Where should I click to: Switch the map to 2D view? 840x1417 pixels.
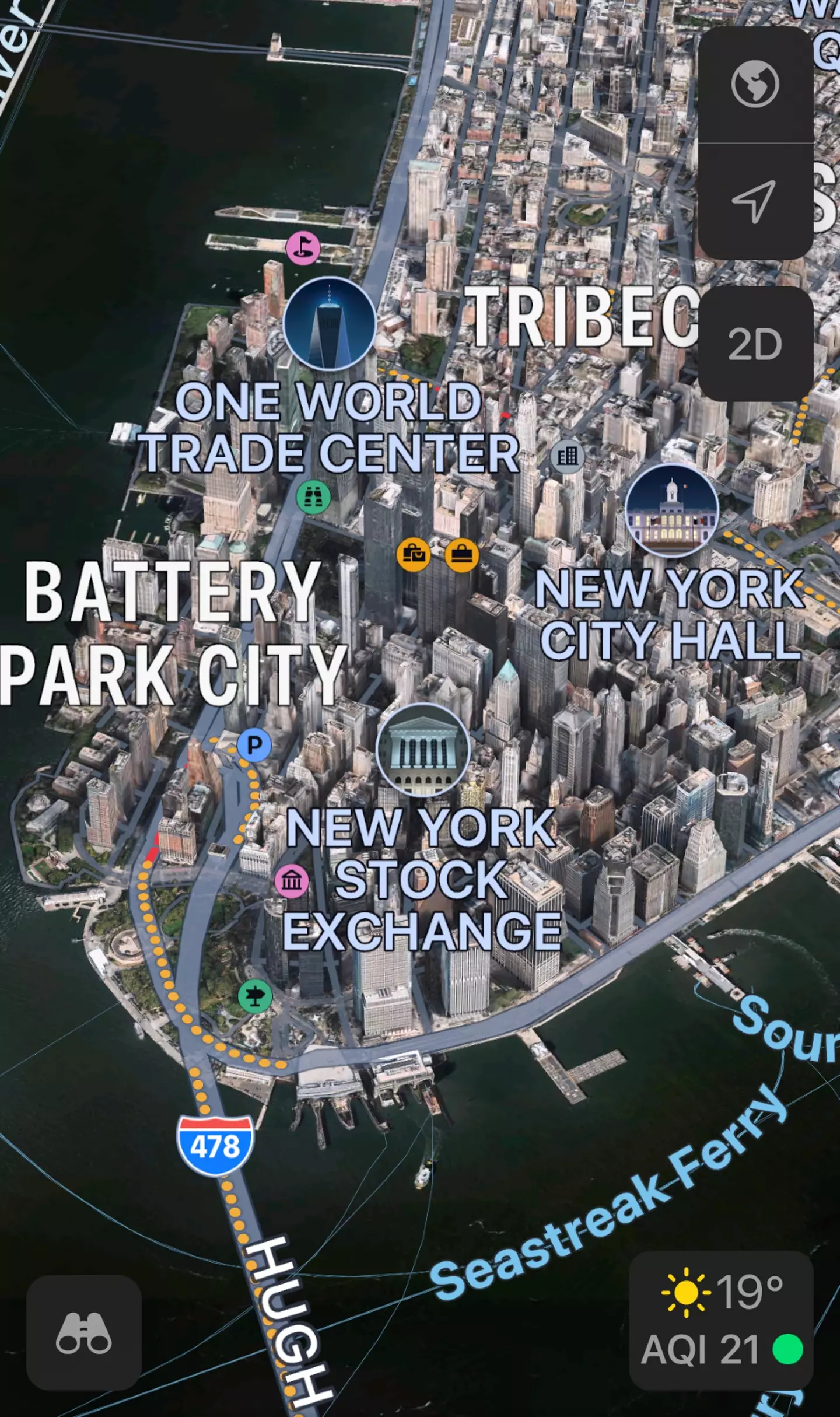pyautogui.click(x=755, y=344)
